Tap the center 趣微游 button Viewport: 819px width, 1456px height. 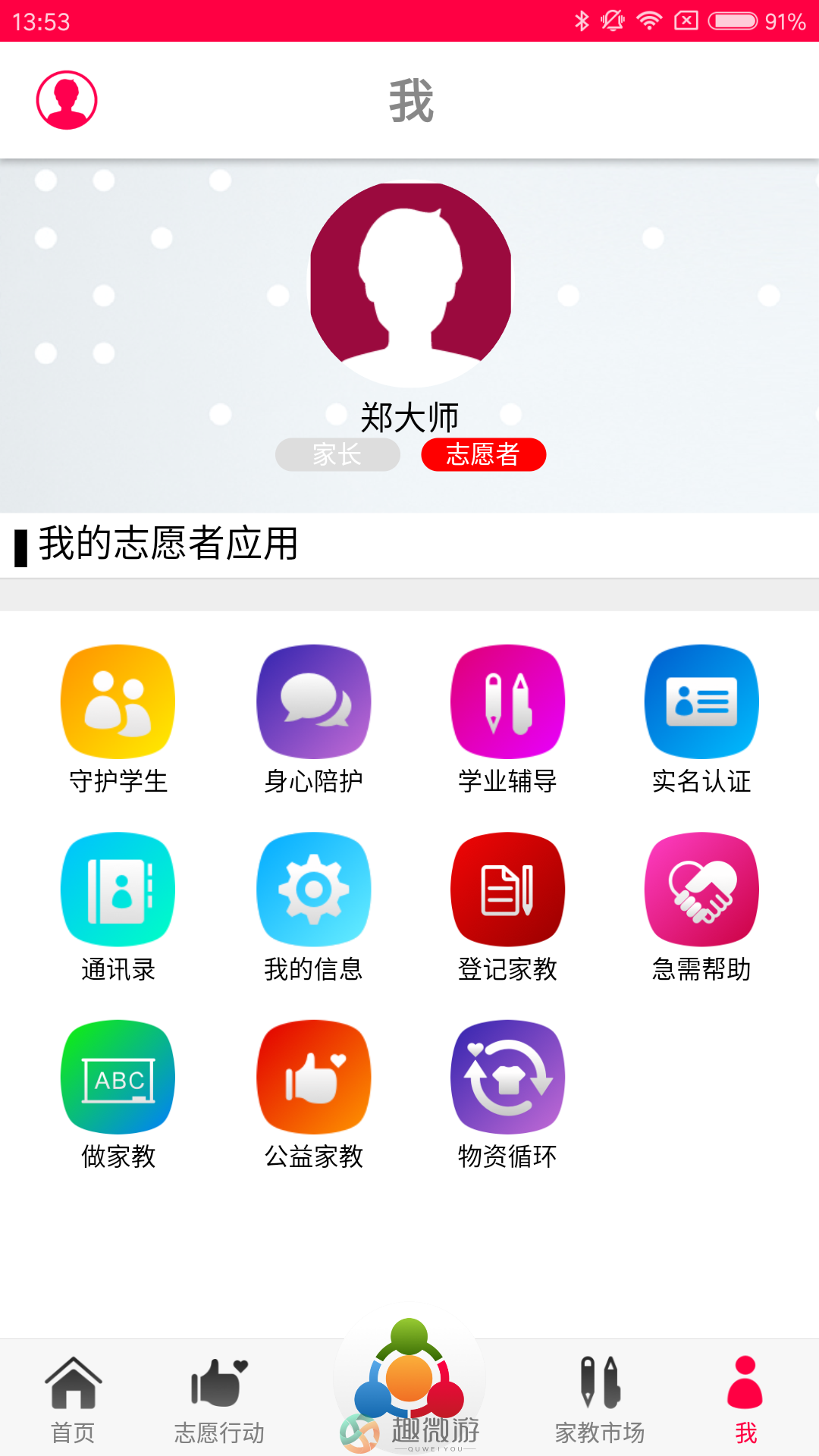click(409, 1386)
